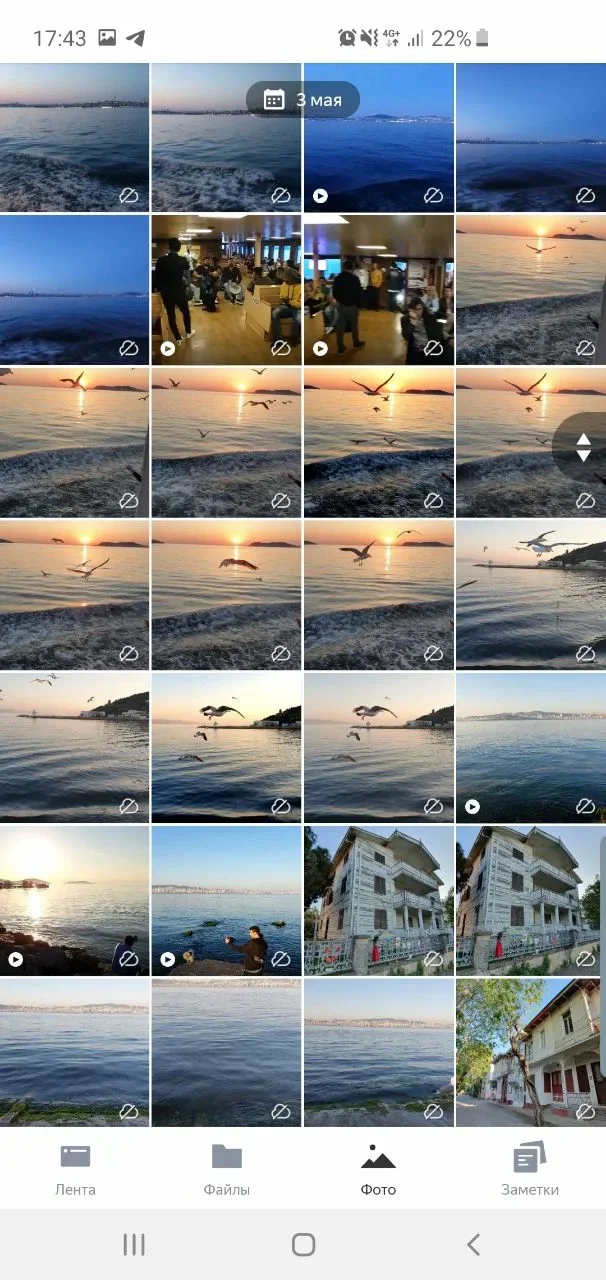Play the bright sun glare shoreline video
Viewport: 606px width, 1280px height.
[75, 900]
